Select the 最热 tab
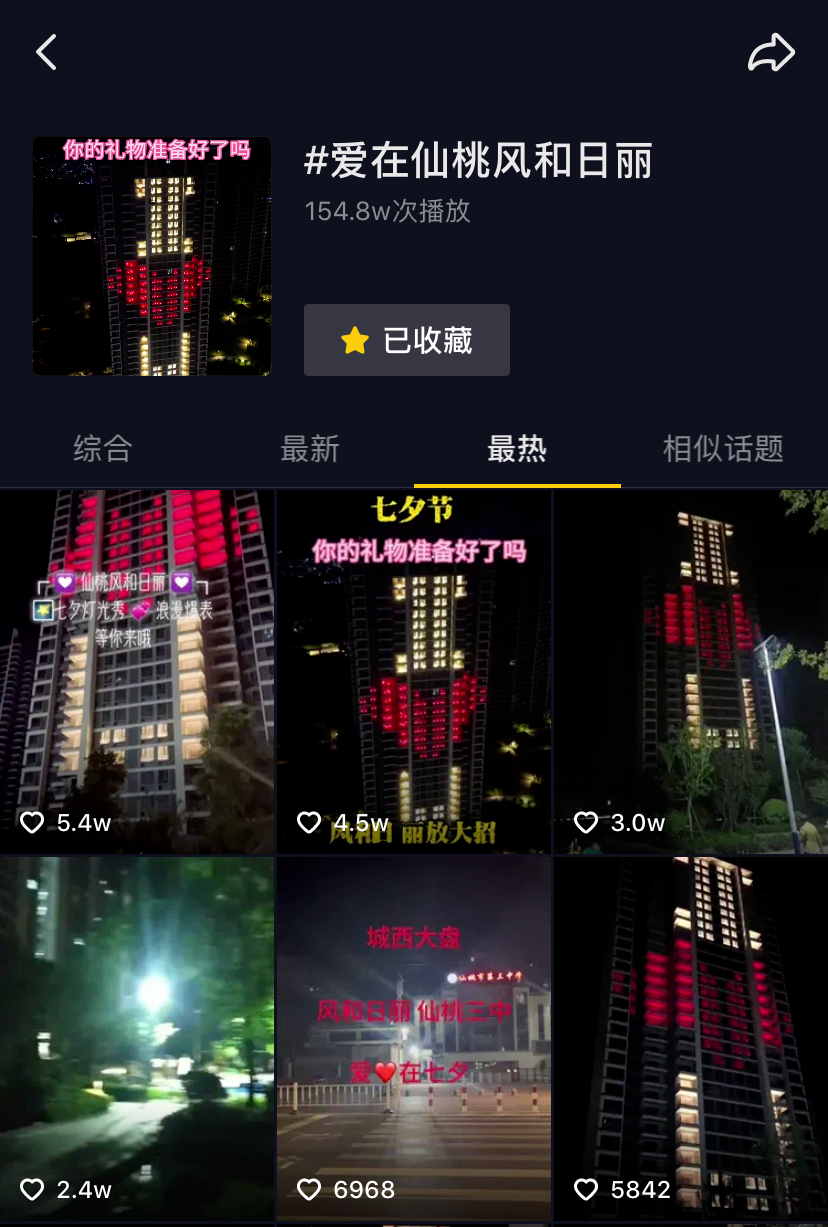This screenshot has width=828, height=1227. click(516, 449)
